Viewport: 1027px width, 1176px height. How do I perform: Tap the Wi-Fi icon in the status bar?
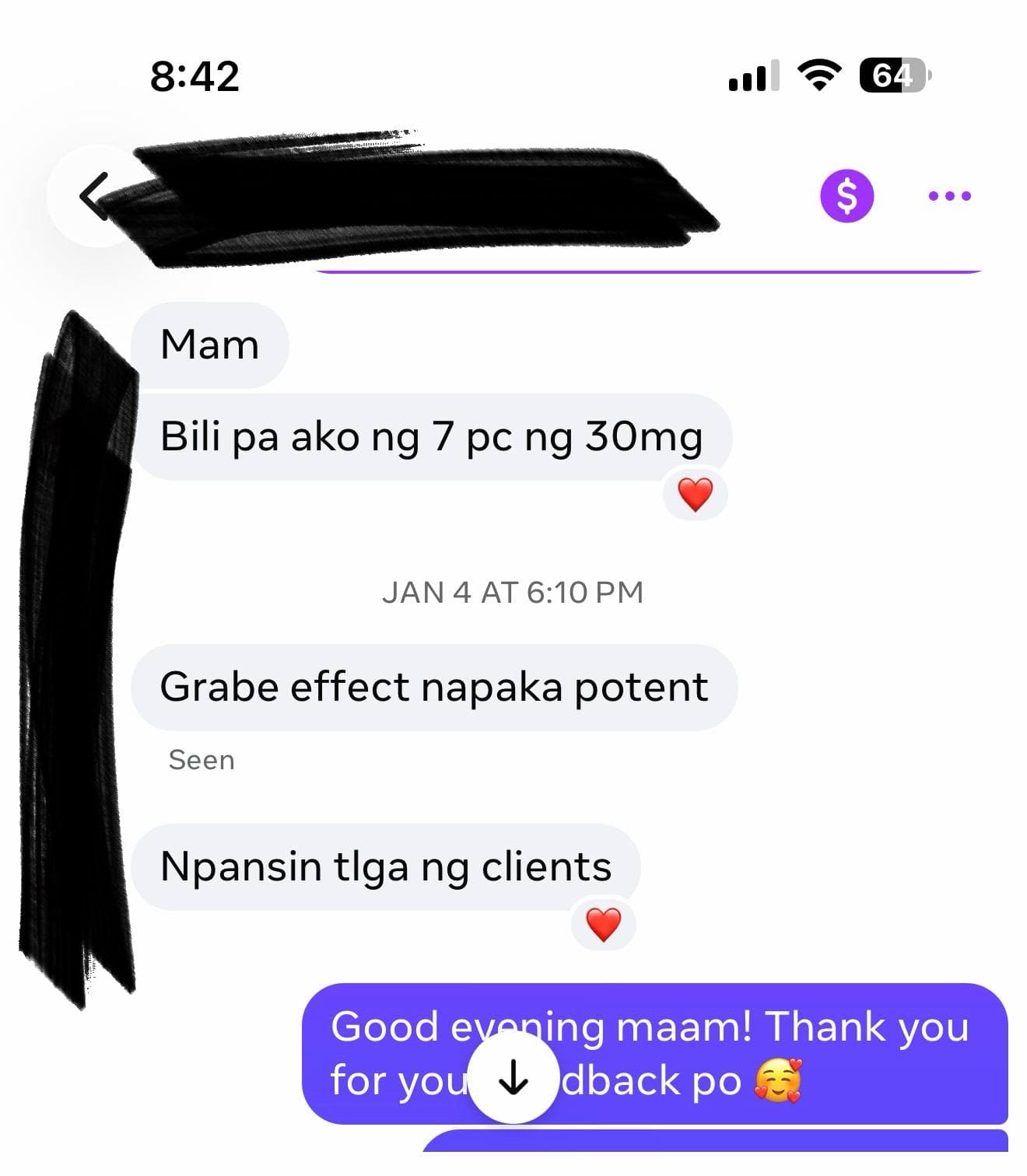pos(818,74)
